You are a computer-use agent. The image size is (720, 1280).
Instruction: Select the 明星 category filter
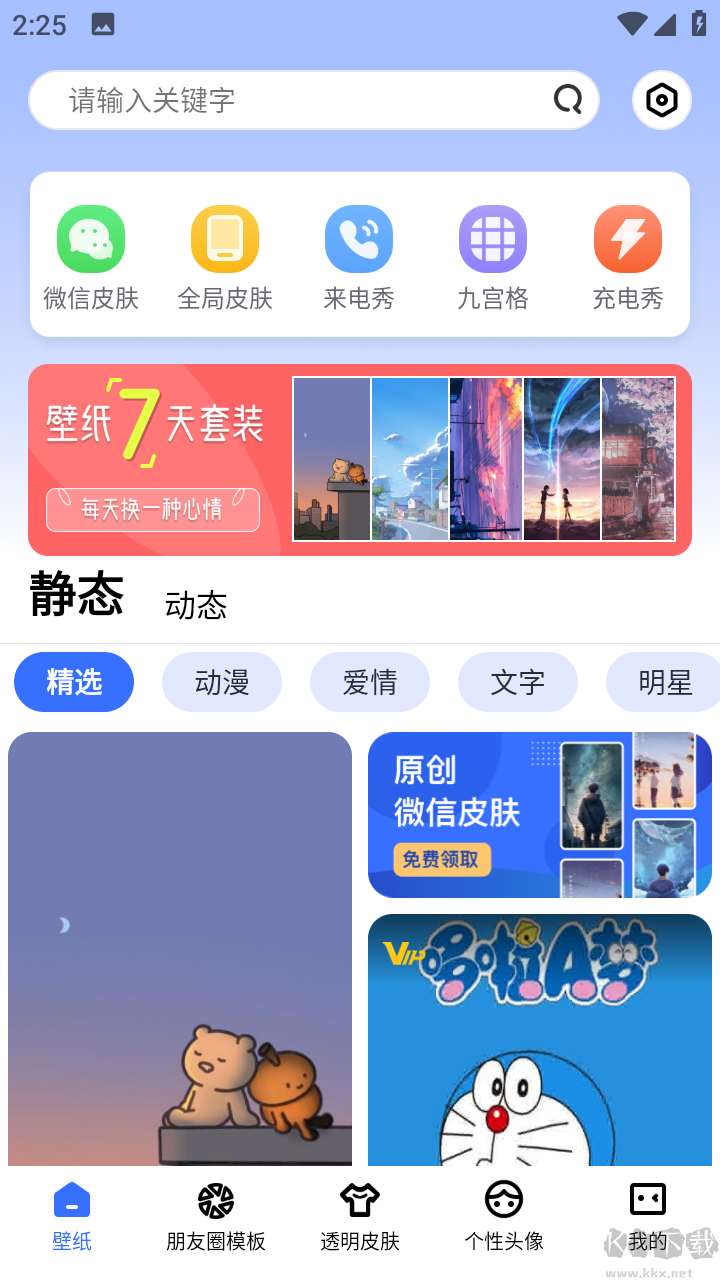click(x=663, y=682)
